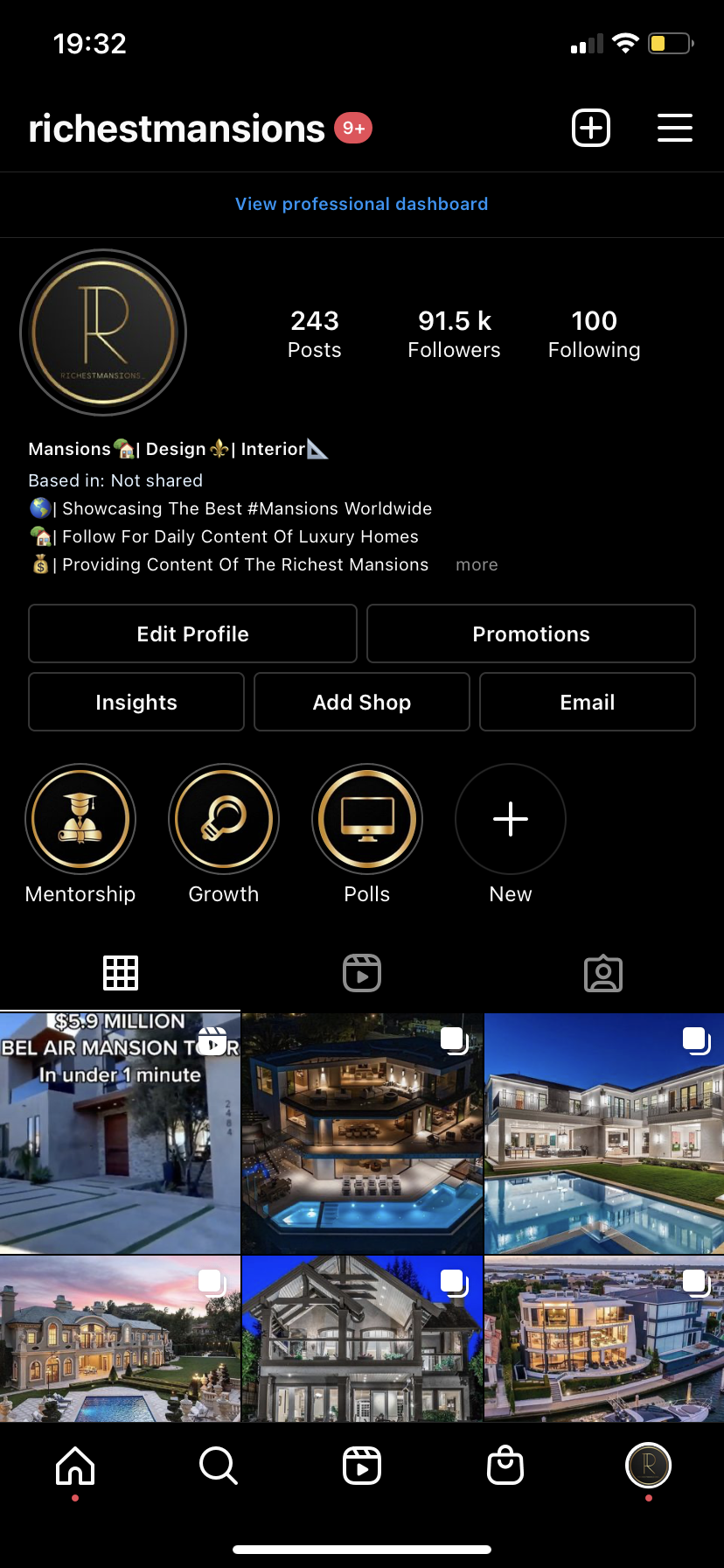
Task: Open Growth story highlight
Action: click(224, 820)
